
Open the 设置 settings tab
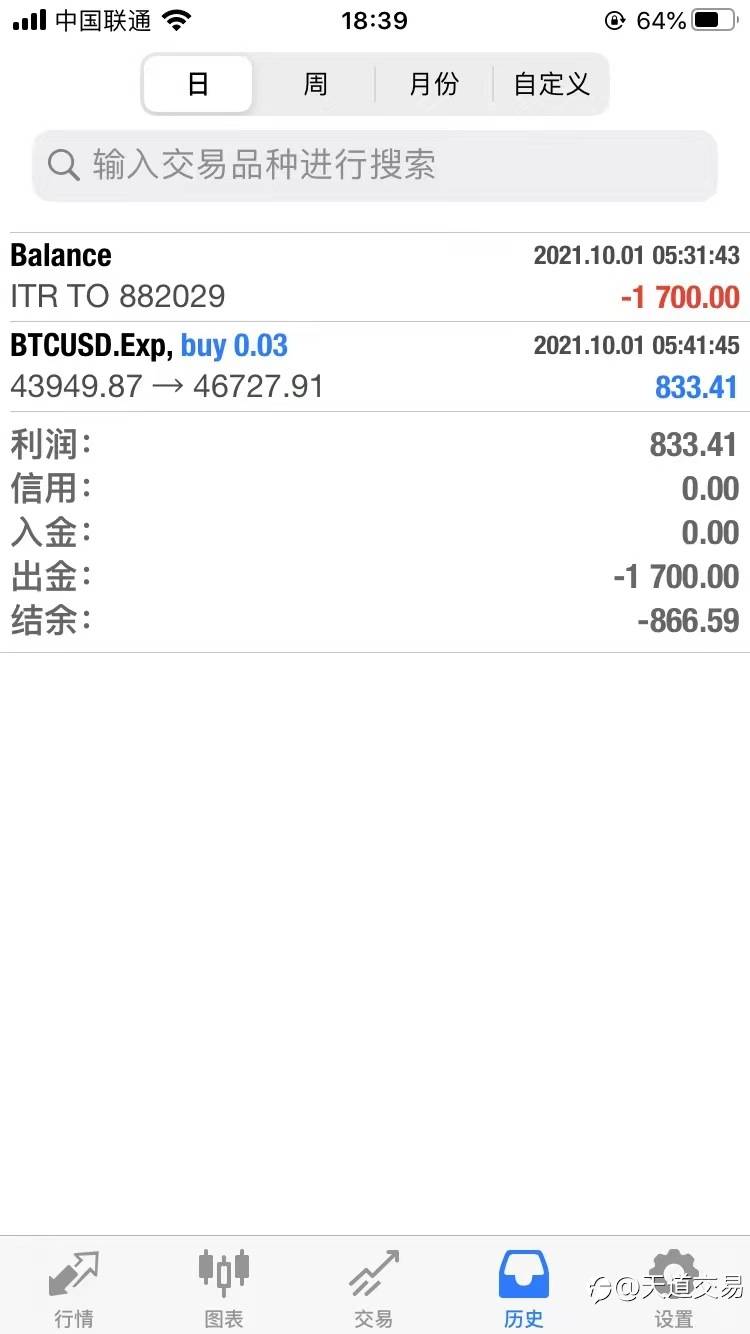pos(674,1287)
